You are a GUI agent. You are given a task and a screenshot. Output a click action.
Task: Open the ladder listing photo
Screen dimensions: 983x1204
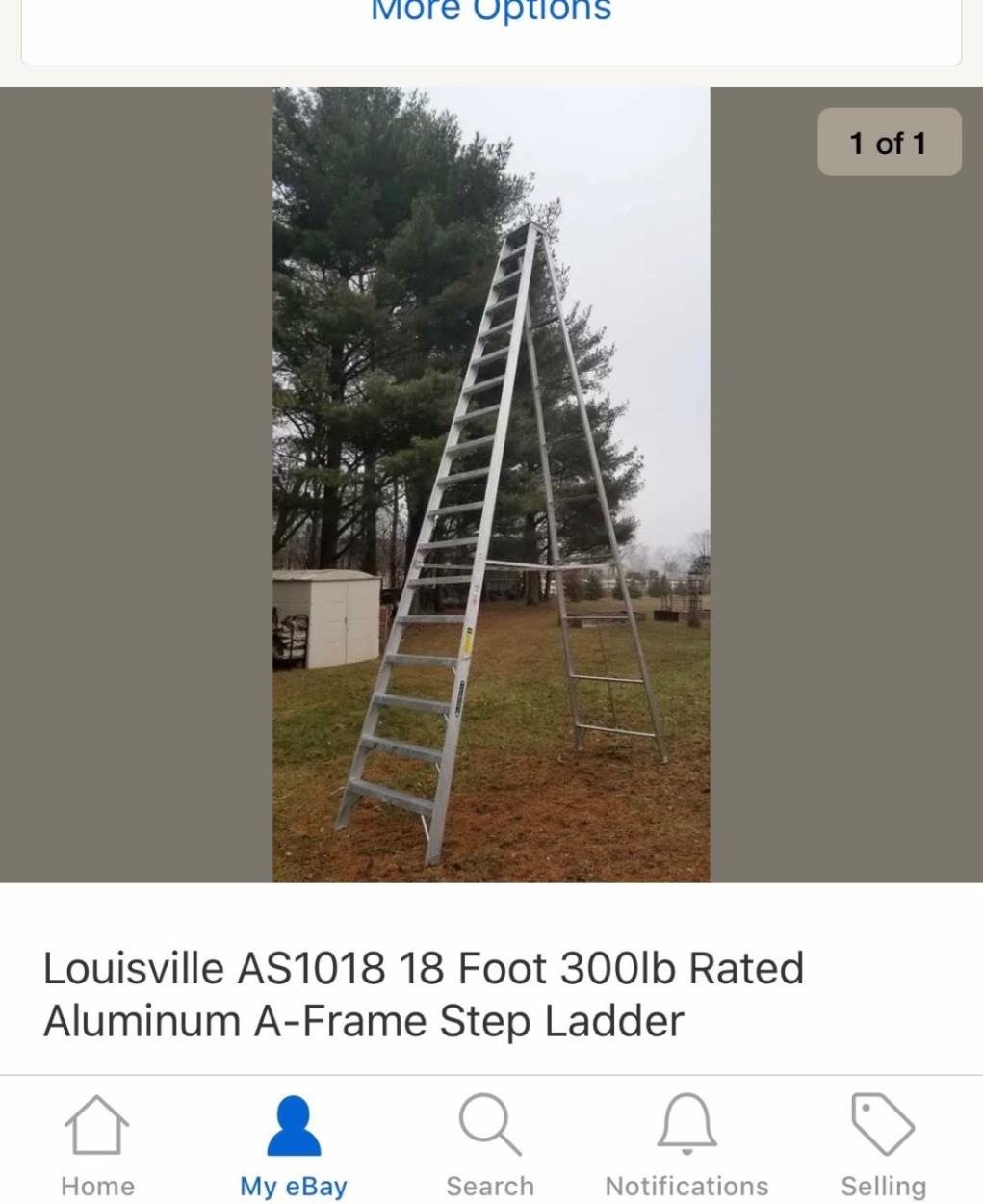tap(491, 484)
